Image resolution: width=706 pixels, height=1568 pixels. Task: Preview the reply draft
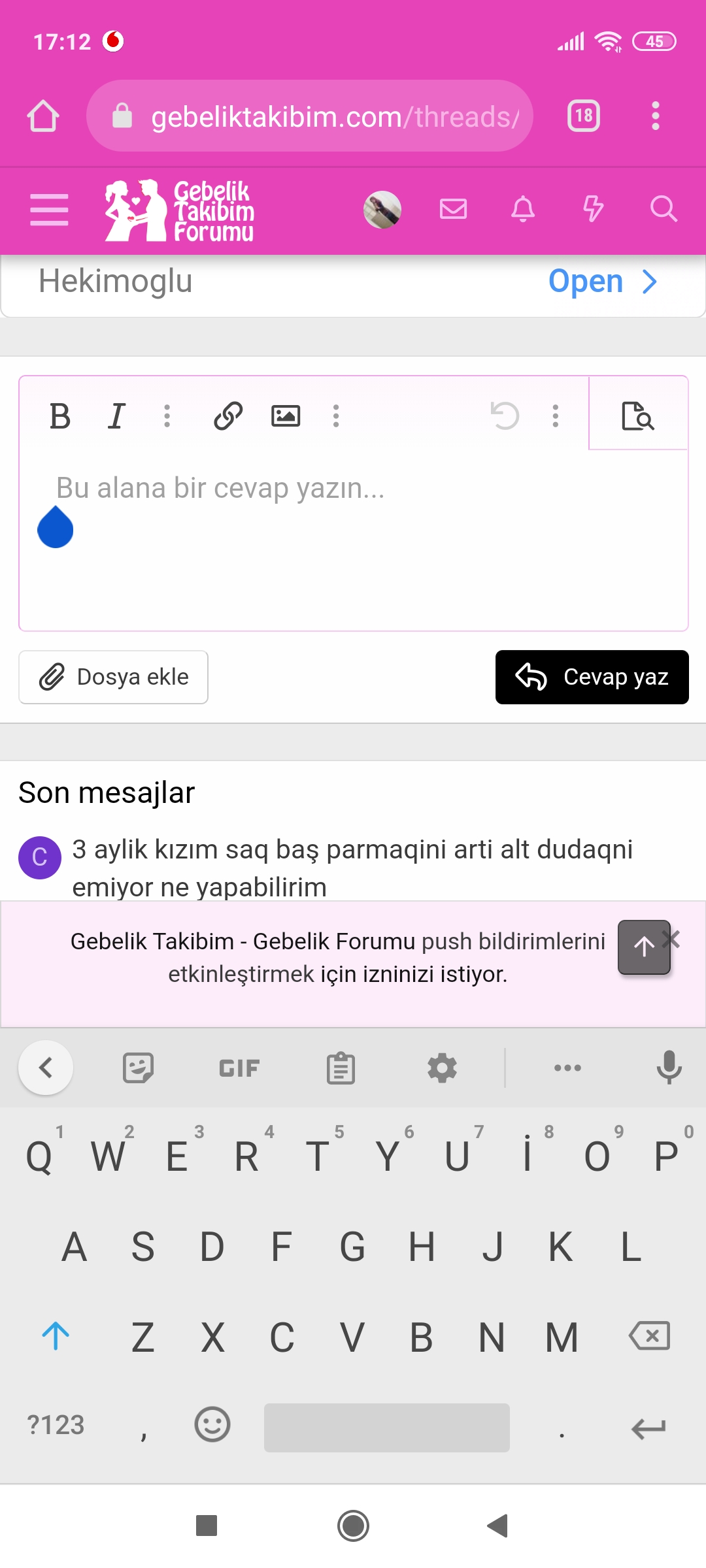[638, 416]
